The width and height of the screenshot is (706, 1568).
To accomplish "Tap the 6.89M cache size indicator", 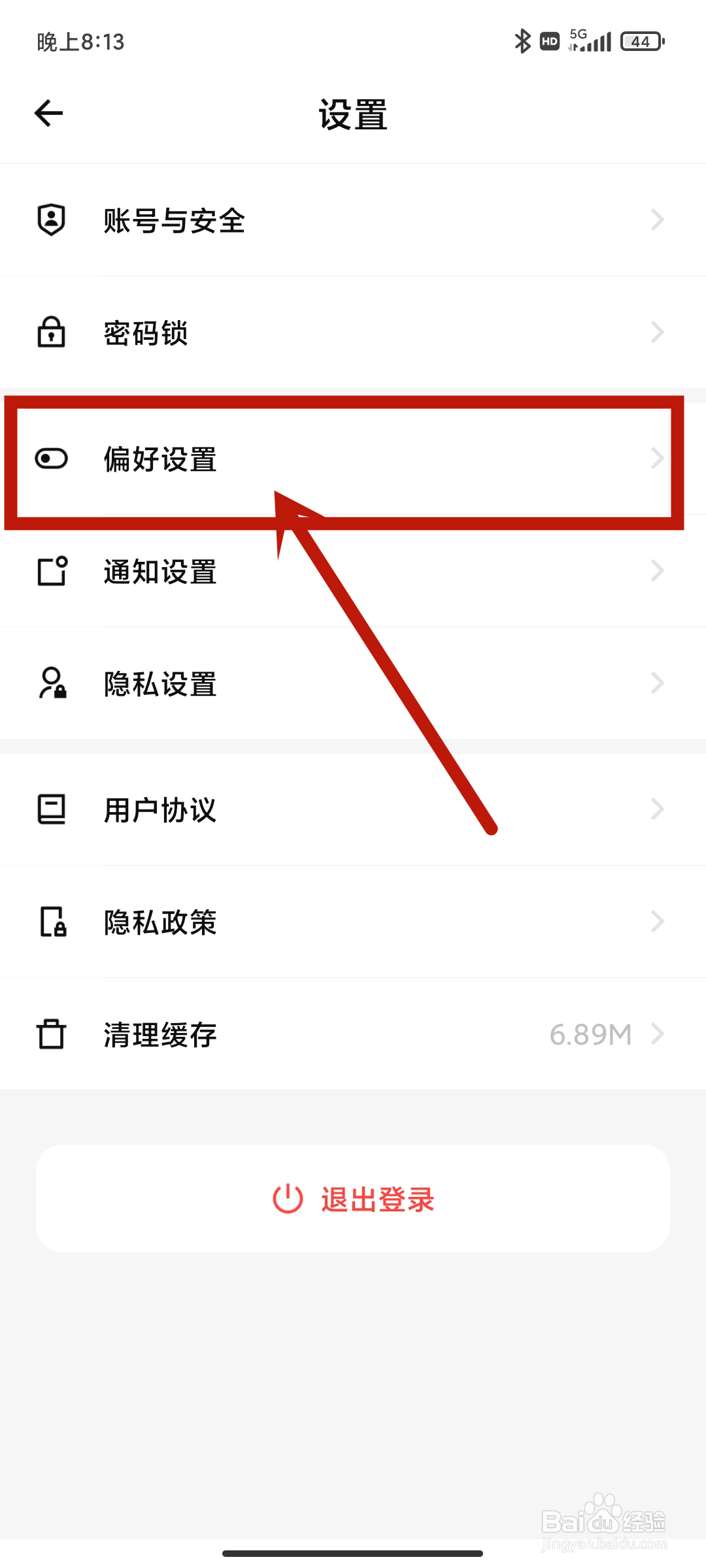I will point(590,1034).
